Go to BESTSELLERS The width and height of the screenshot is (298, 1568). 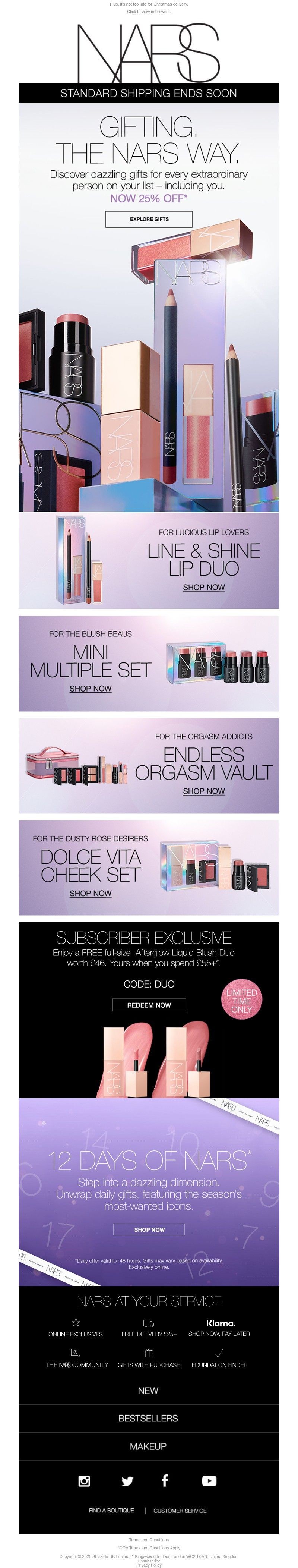tap(148, 1418)
